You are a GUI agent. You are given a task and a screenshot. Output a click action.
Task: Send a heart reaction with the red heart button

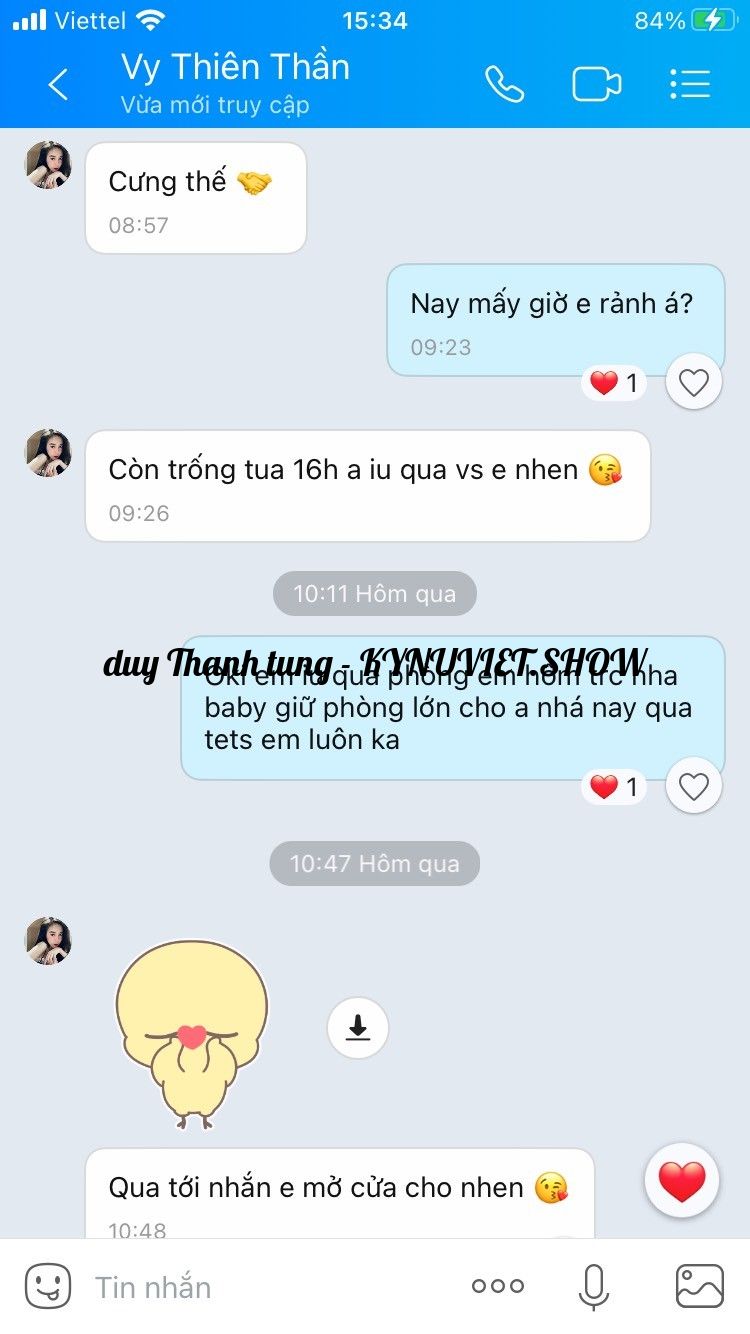682,1181
